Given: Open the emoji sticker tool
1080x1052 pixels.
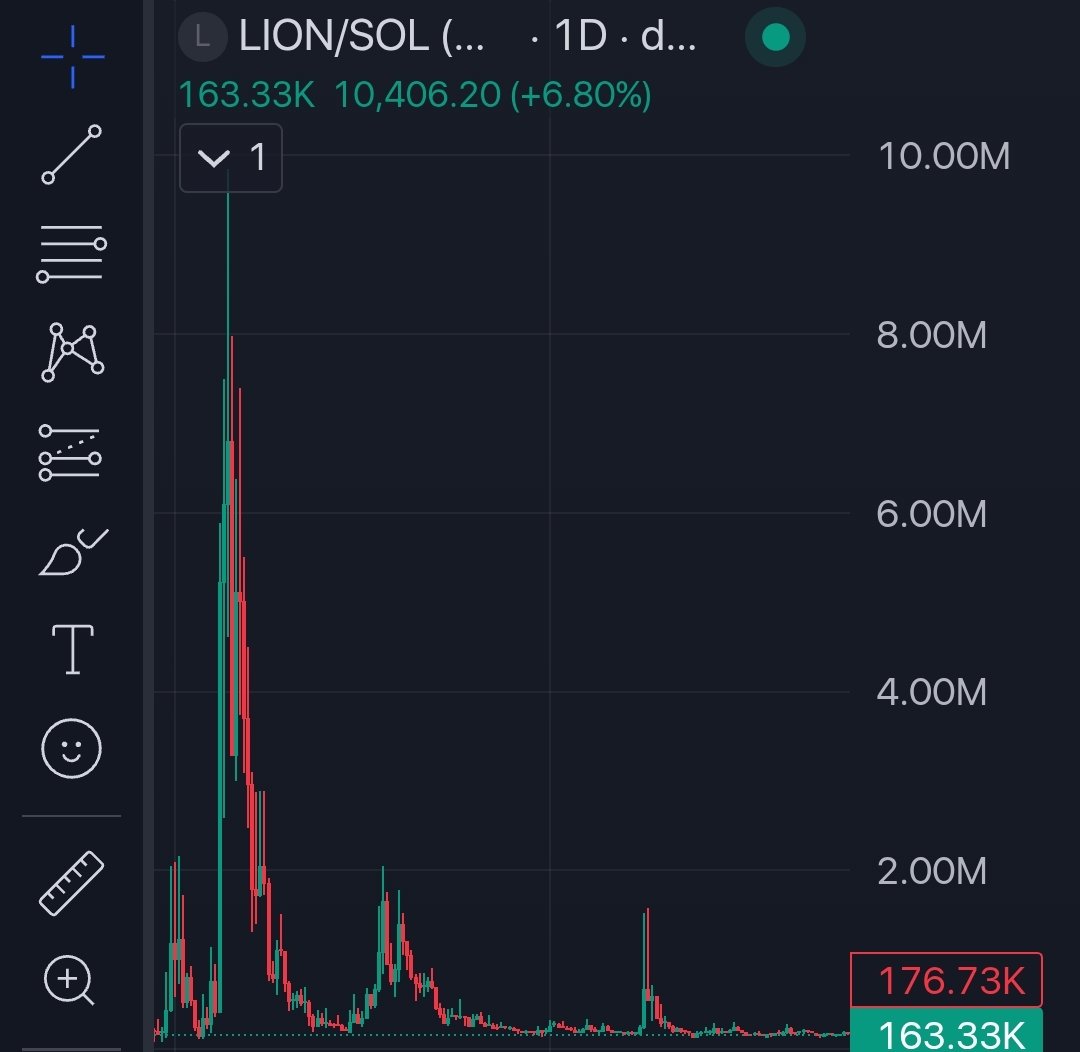Looking at the screenshot, I should (x=72, y=748).
